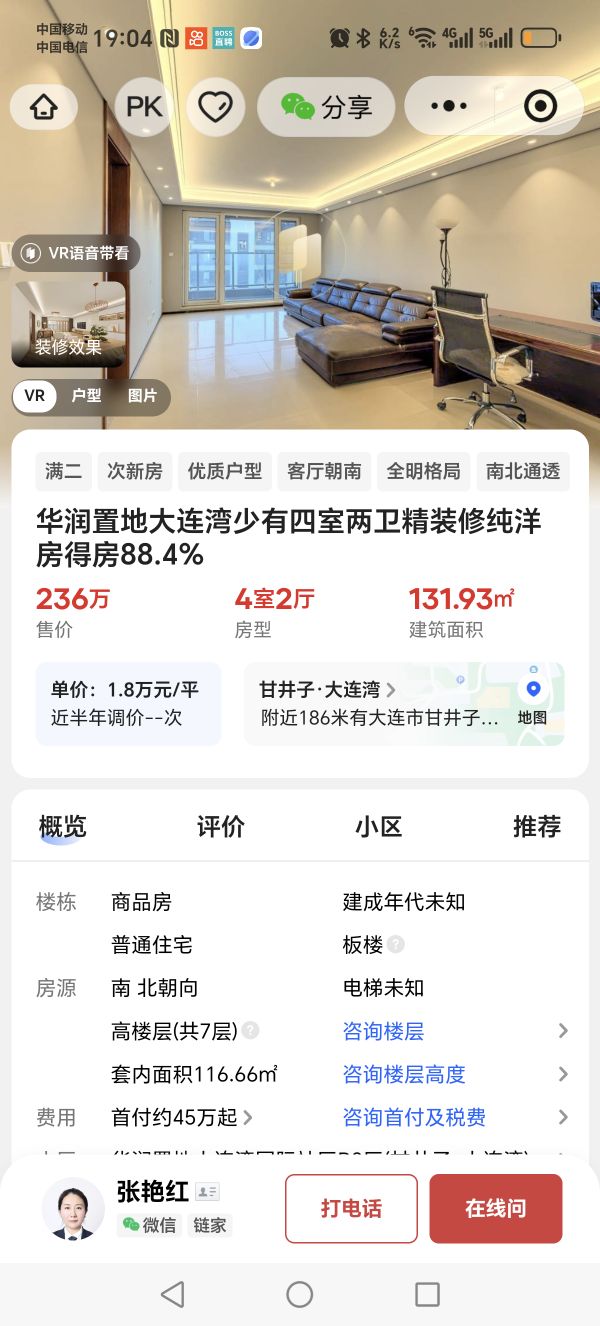Share this listing via WeChat
The height and width of the screenshot is (1326, 600).
point(326,107)
